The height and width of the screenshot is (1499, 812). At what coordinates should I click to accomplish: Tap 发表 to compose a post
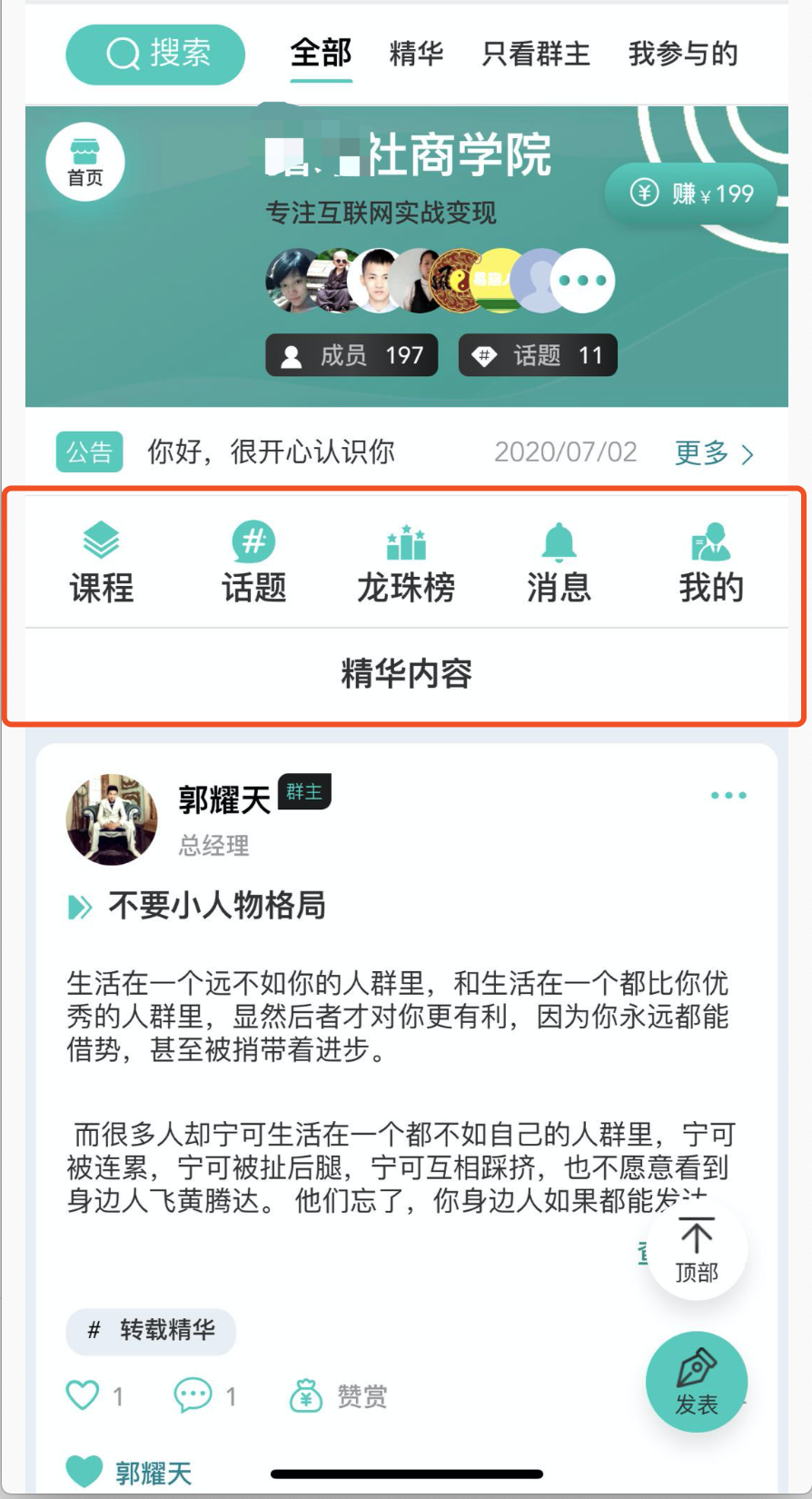point(697,1382)
